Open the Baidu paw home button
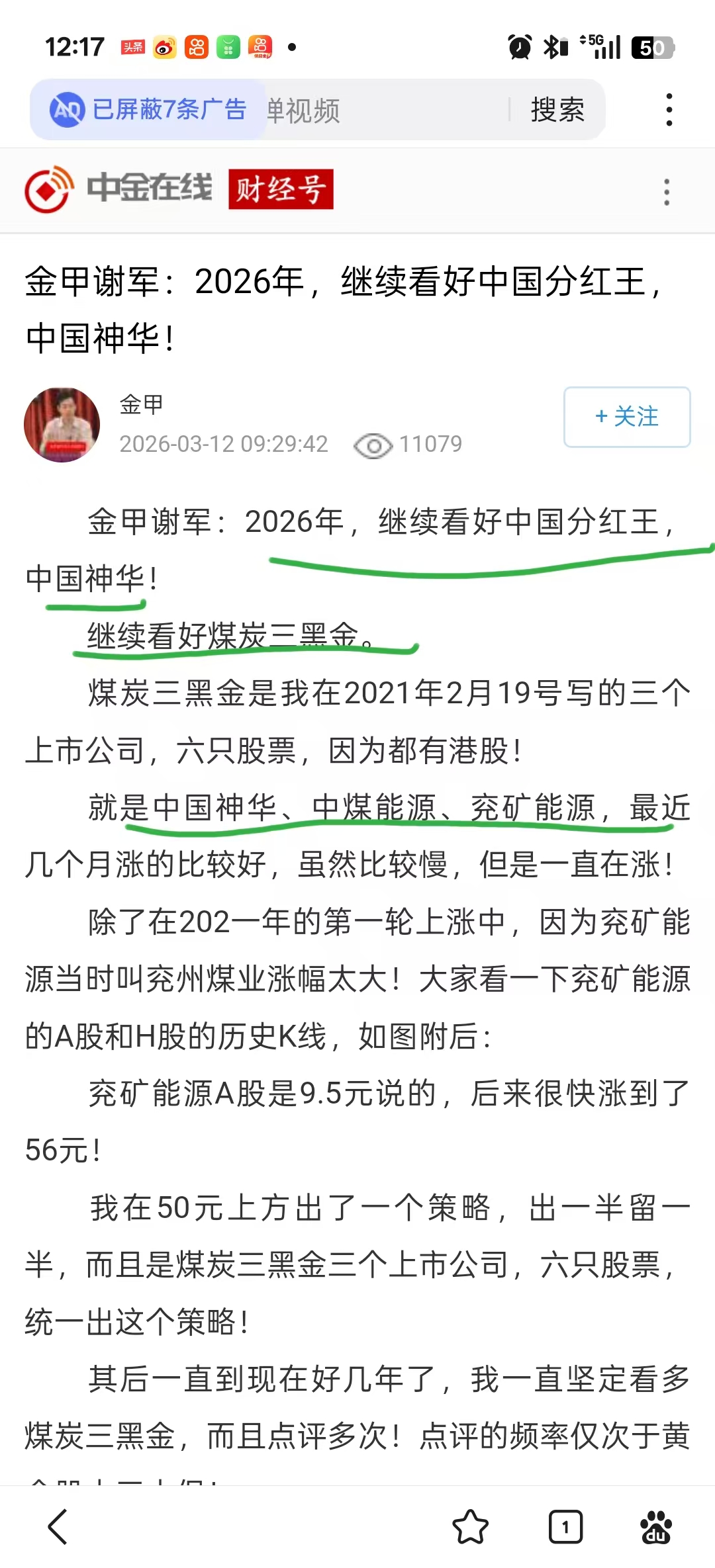715x1568 pixels. [655, 1527]
